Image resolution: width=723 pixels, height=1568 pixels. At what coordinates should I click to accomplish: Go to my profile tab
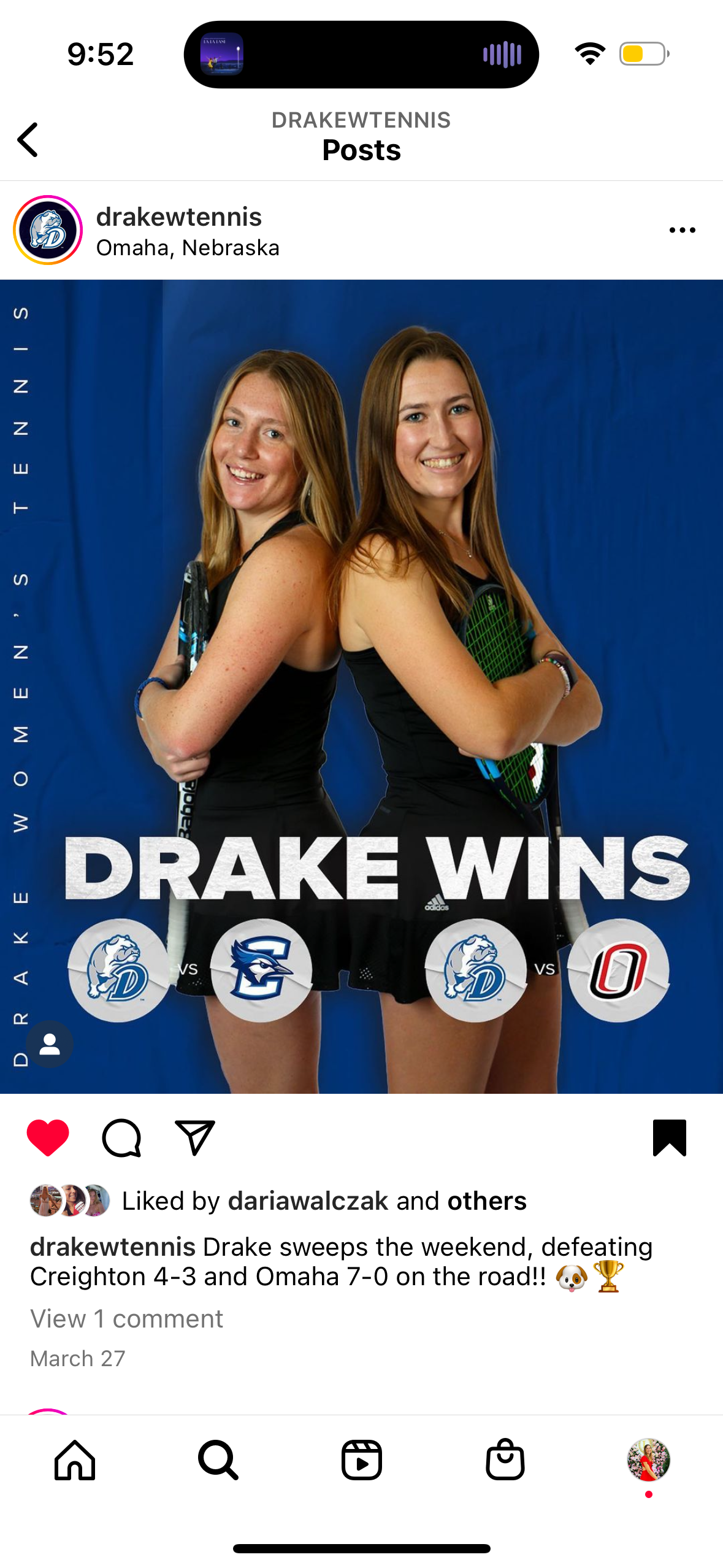pos(649,1460)
